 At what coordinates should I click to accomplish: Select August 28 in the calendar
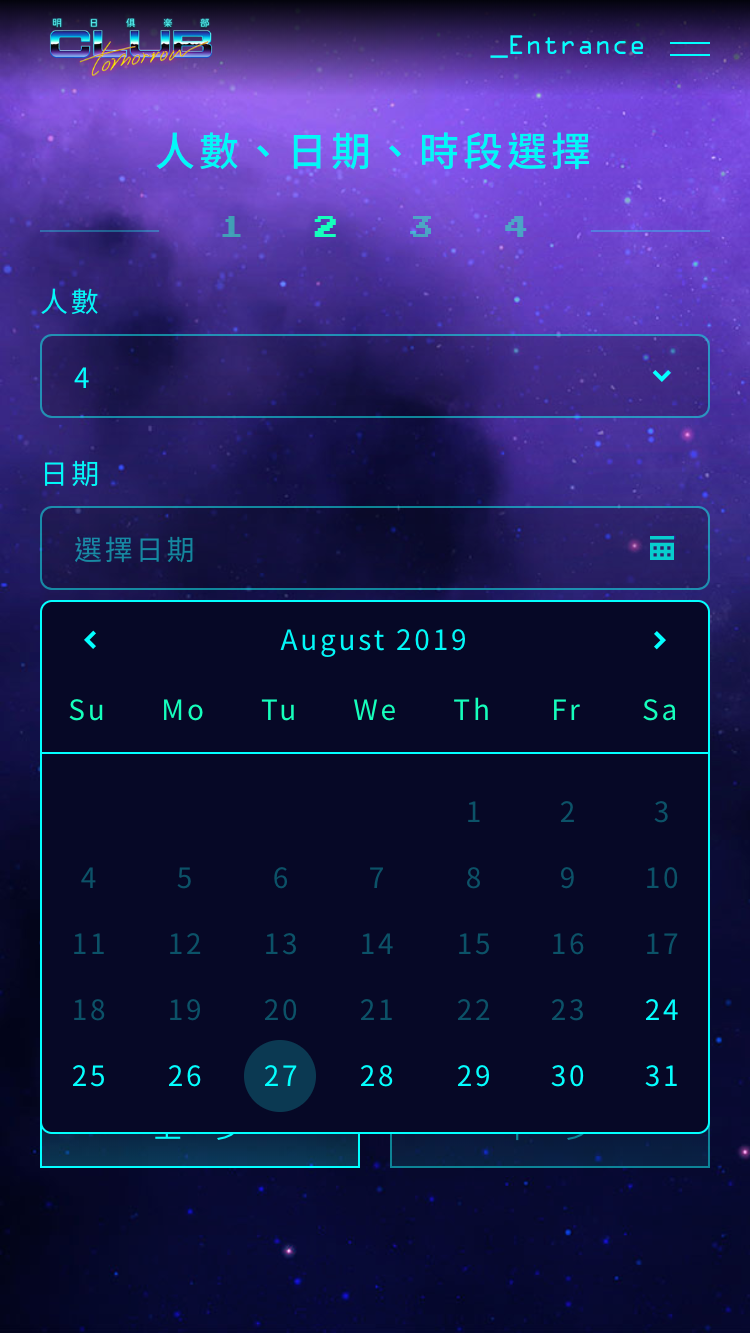377,1076
